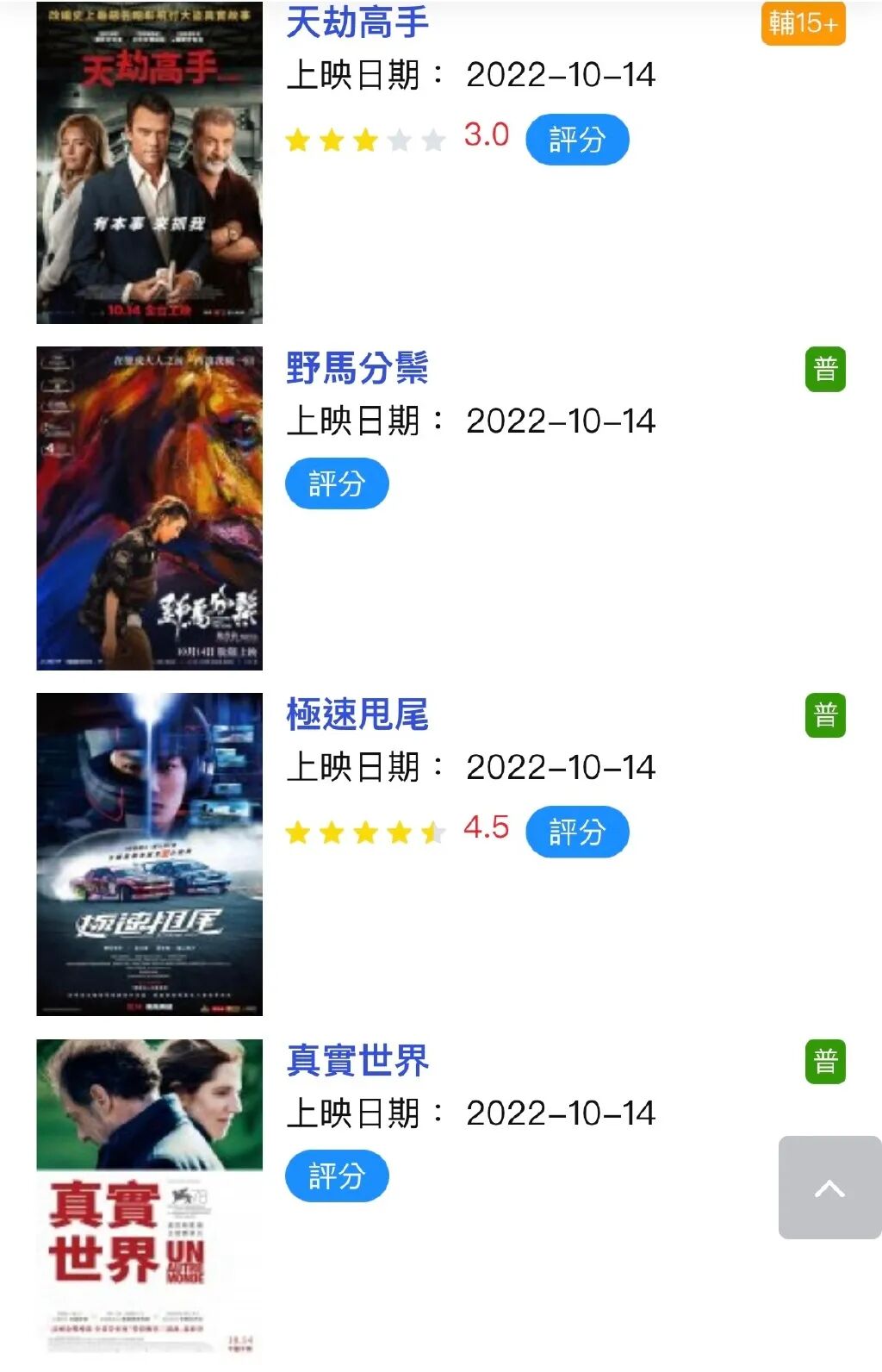Viewport: 882px width, 1372px height.
Task: Open the 真實世界 movie title link
Action: click(x=357, y=1060)
